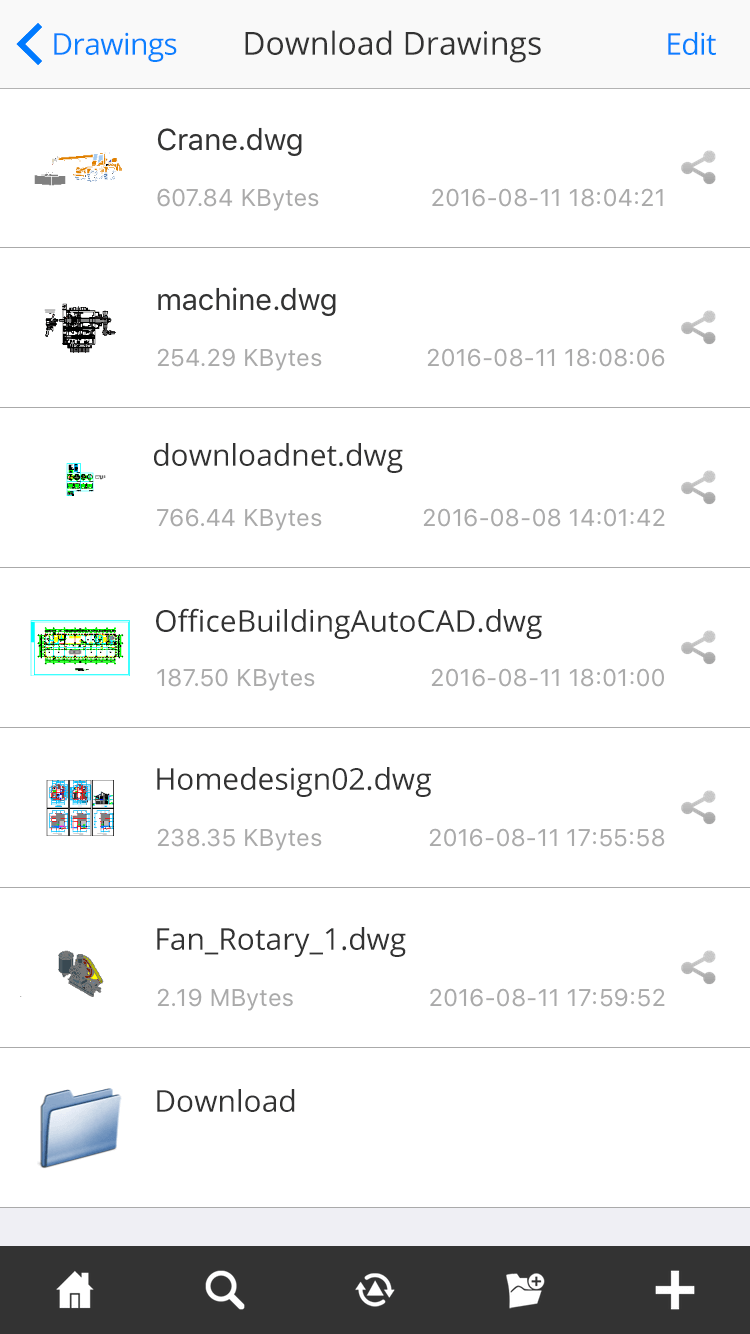Share the Fan_Rotary_1.dwg file
750x1334 pixels.
pyautogui.click(x=698, y=968)
